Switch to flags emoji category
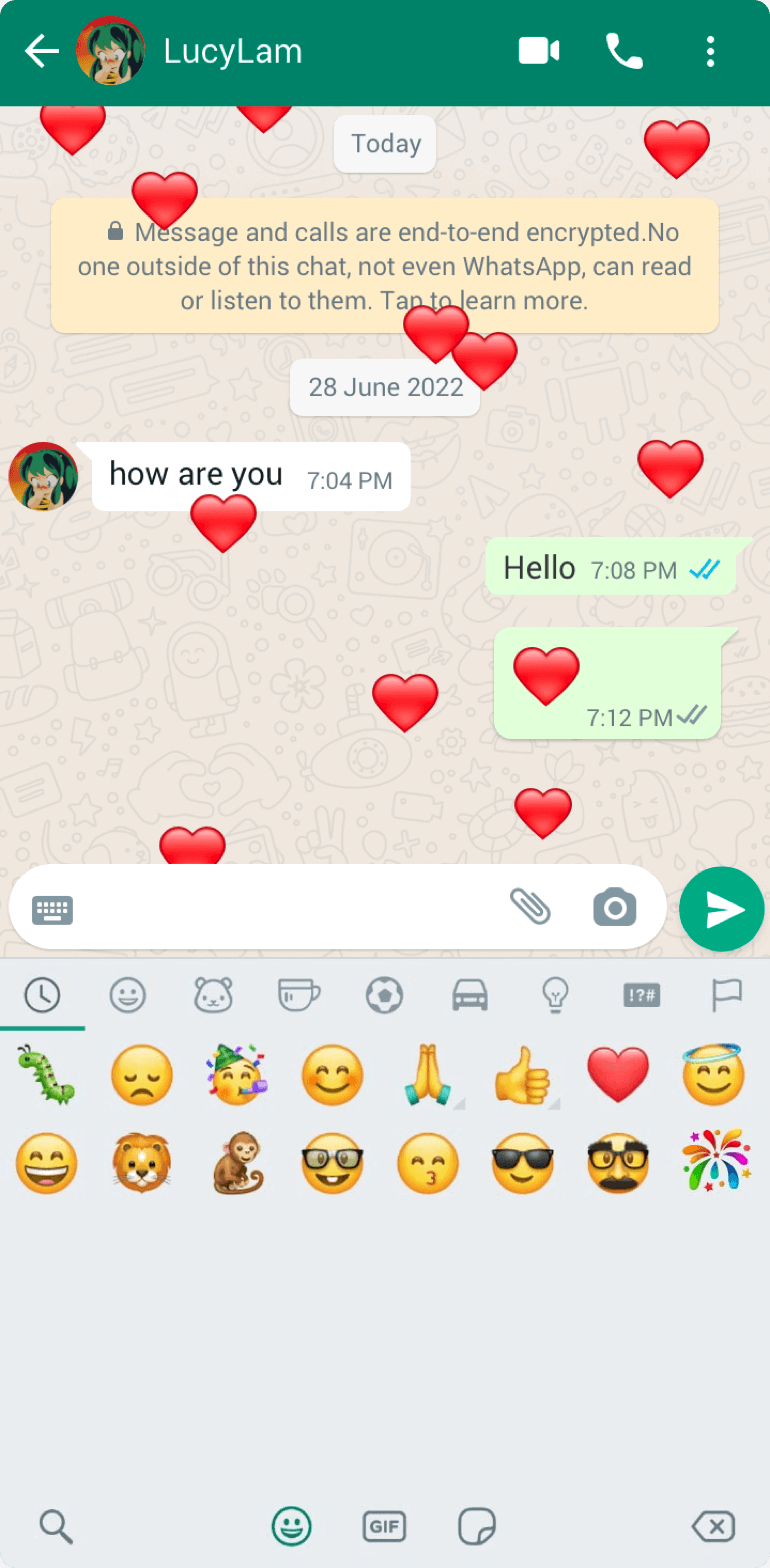This screenshot has width=770, height=1568. [727, 994]
